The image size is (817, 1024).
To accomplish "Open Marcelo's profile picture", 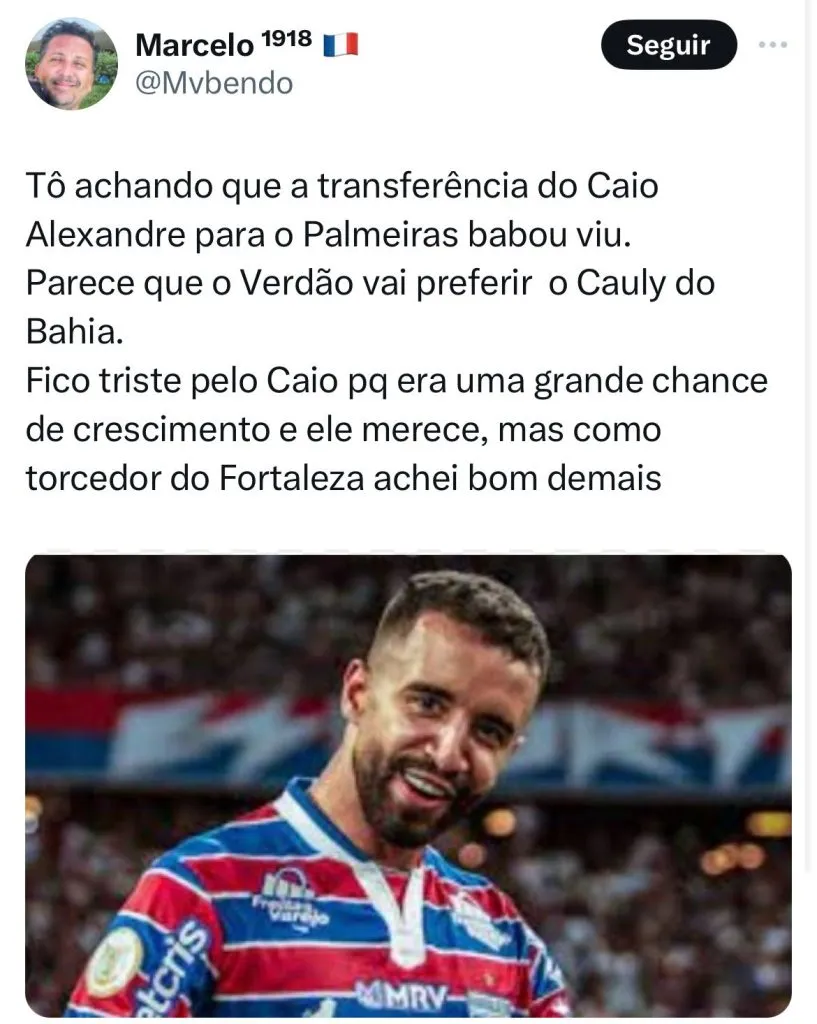I will (x=72, y=64).
